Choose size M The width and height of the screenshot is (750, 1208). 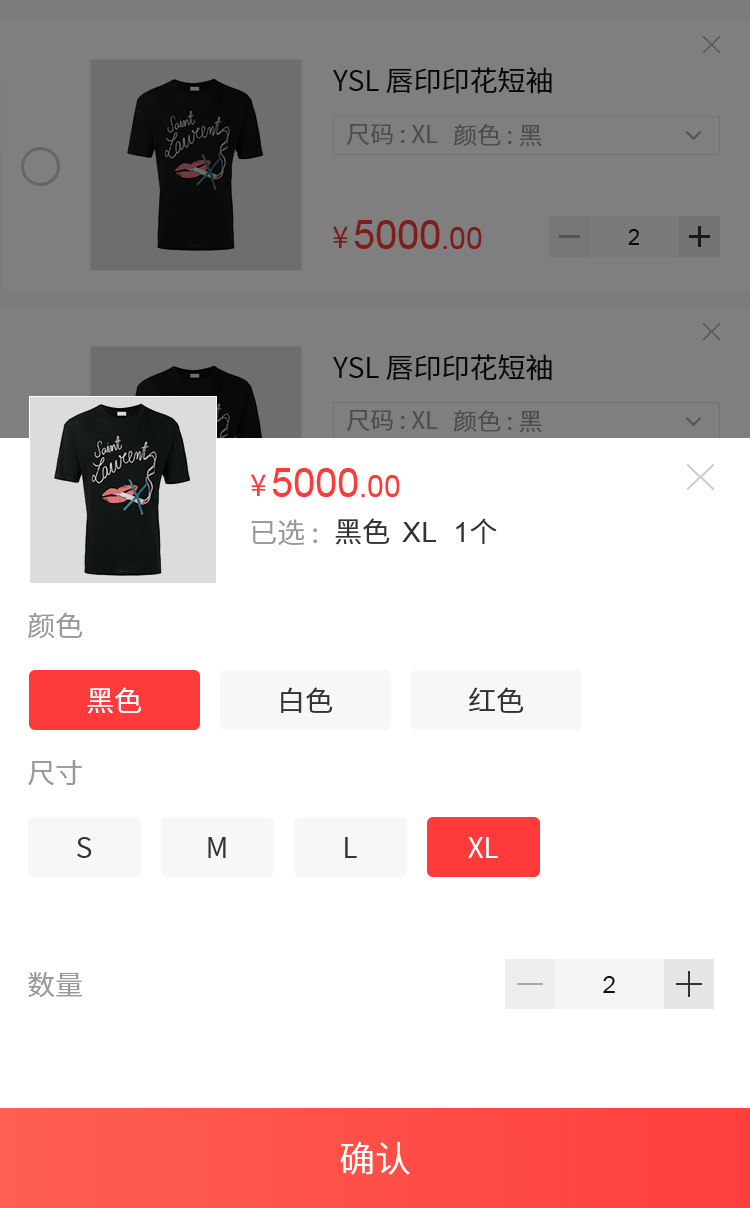coord(217,847)
